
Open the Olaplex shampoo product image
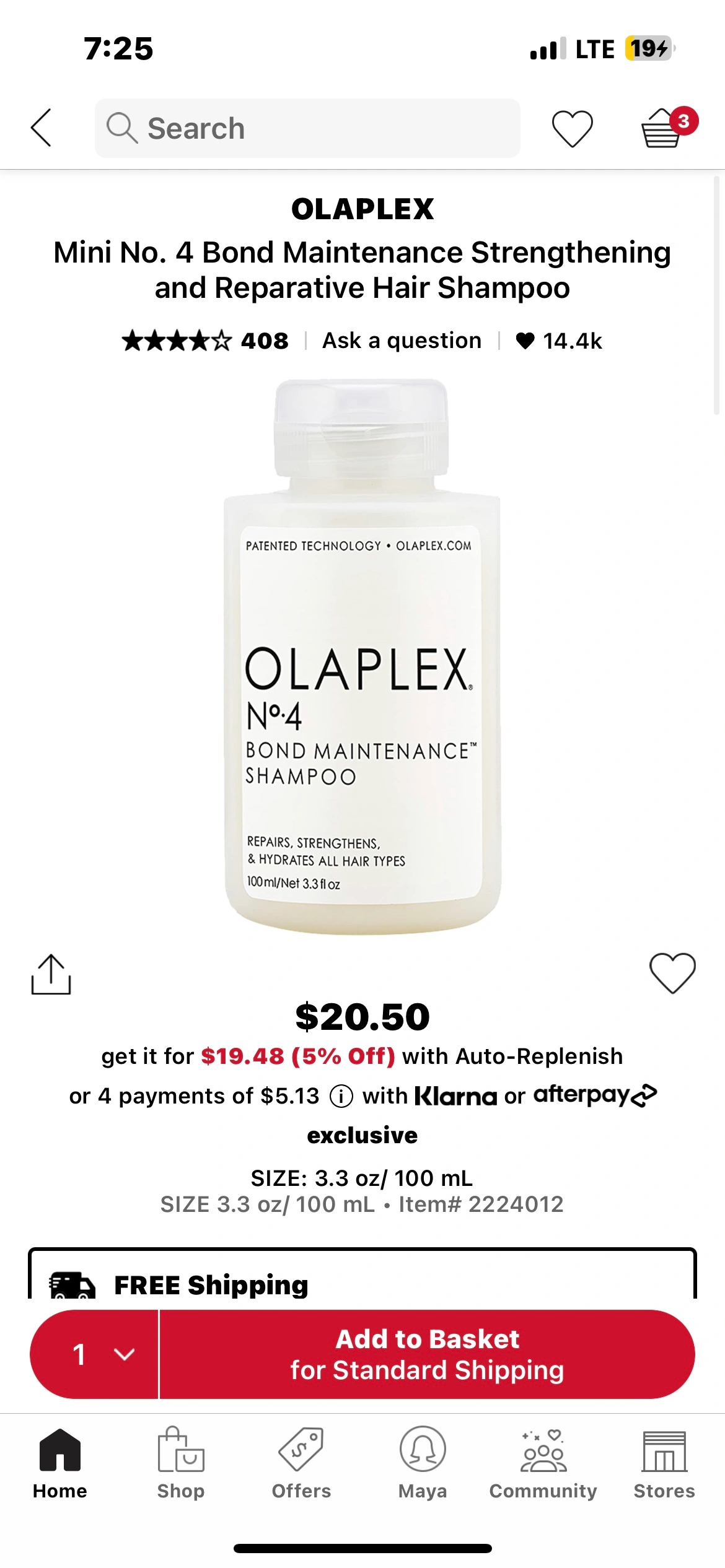[362, 656]
